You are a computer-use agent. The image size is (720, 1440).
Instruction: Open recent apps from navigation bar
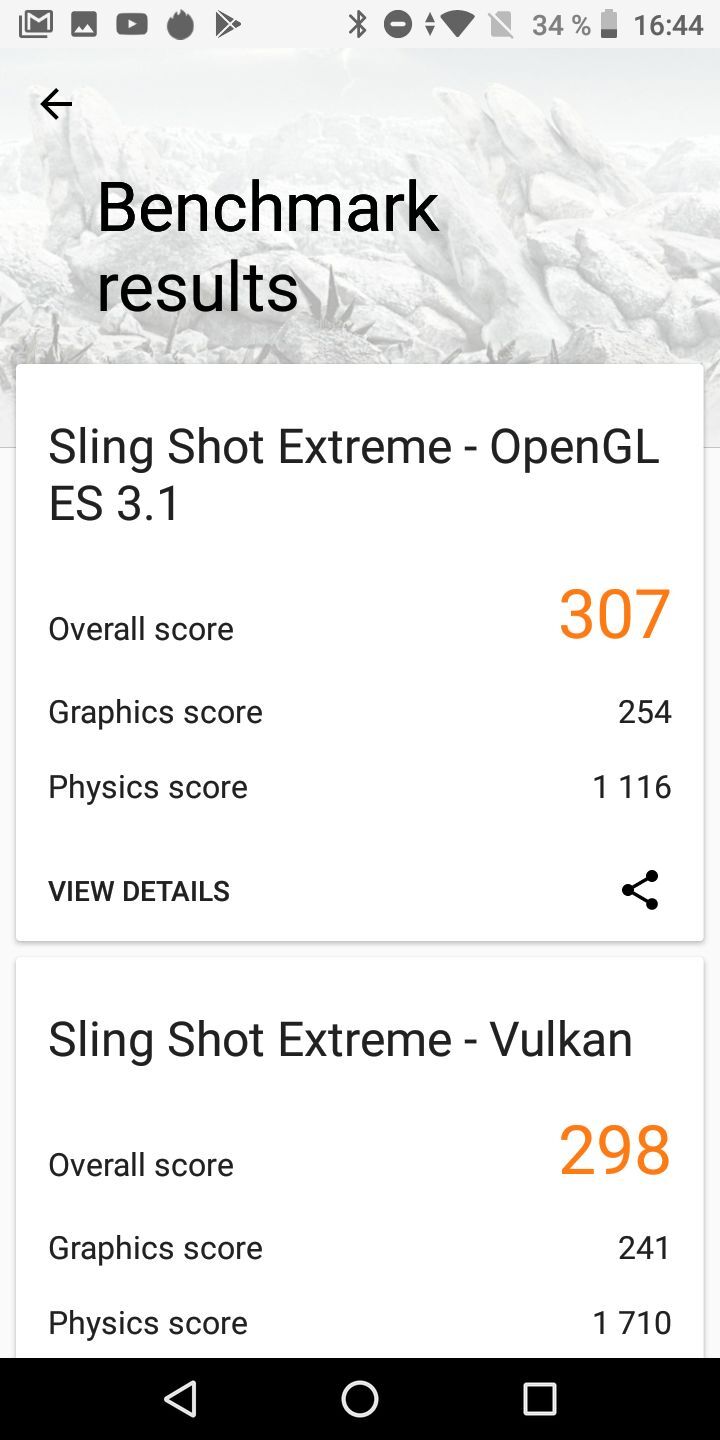[x=539, y=1399]
